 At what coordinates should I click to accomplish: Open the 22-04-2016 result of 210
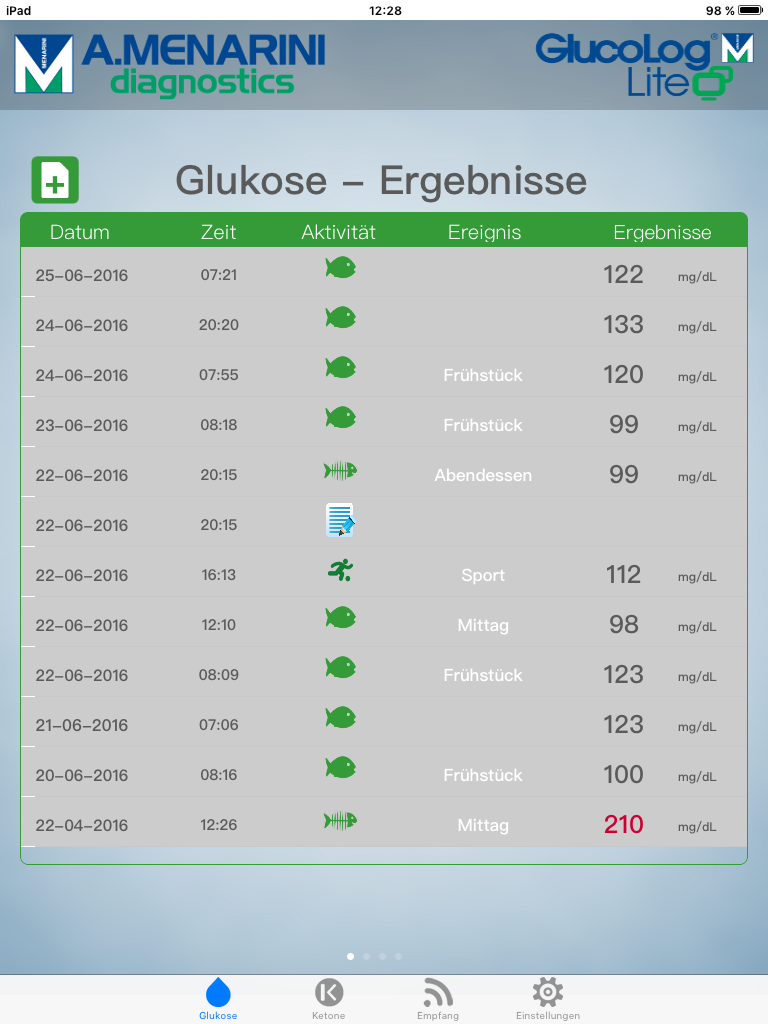(384, 824)
